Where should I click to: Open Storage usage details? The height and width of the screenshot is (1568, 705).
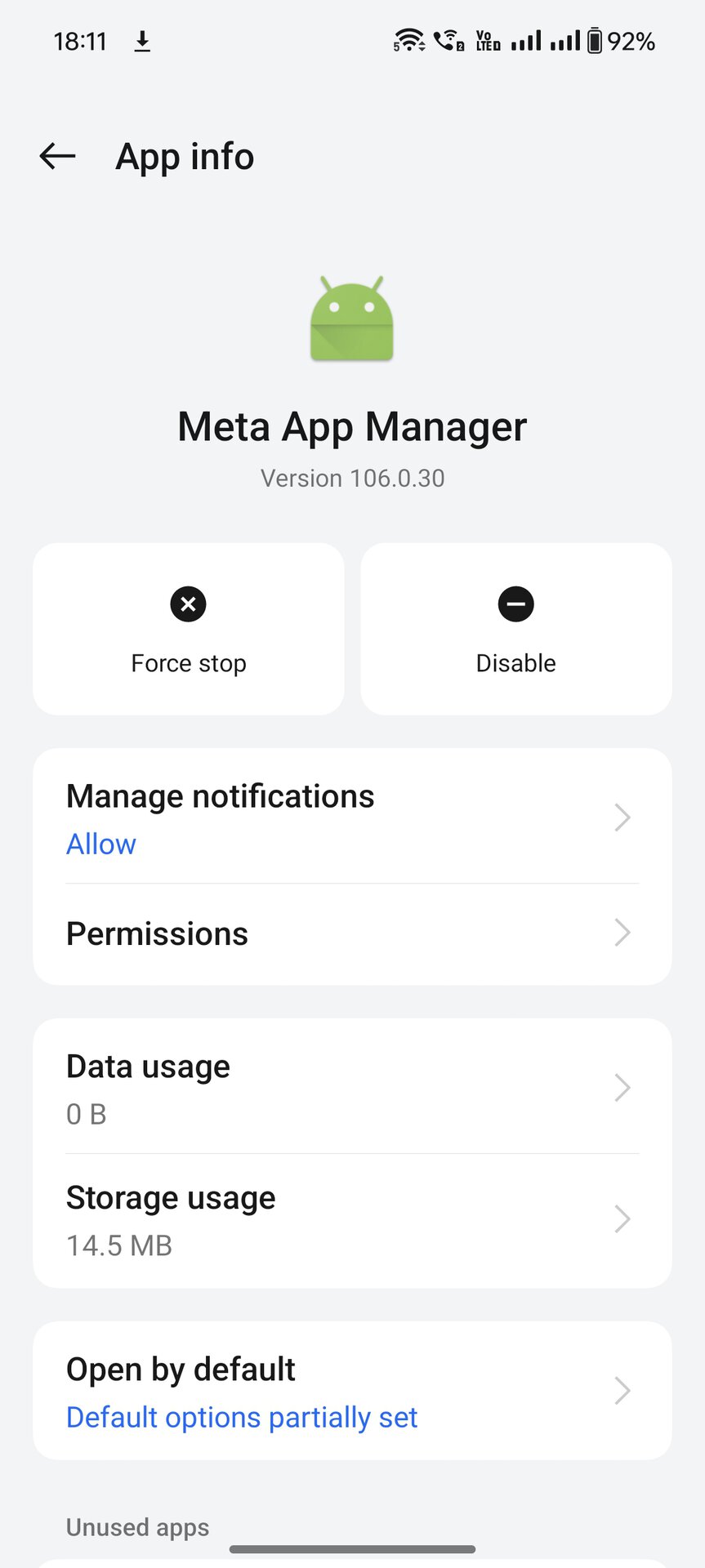[x=352, y=1220]
